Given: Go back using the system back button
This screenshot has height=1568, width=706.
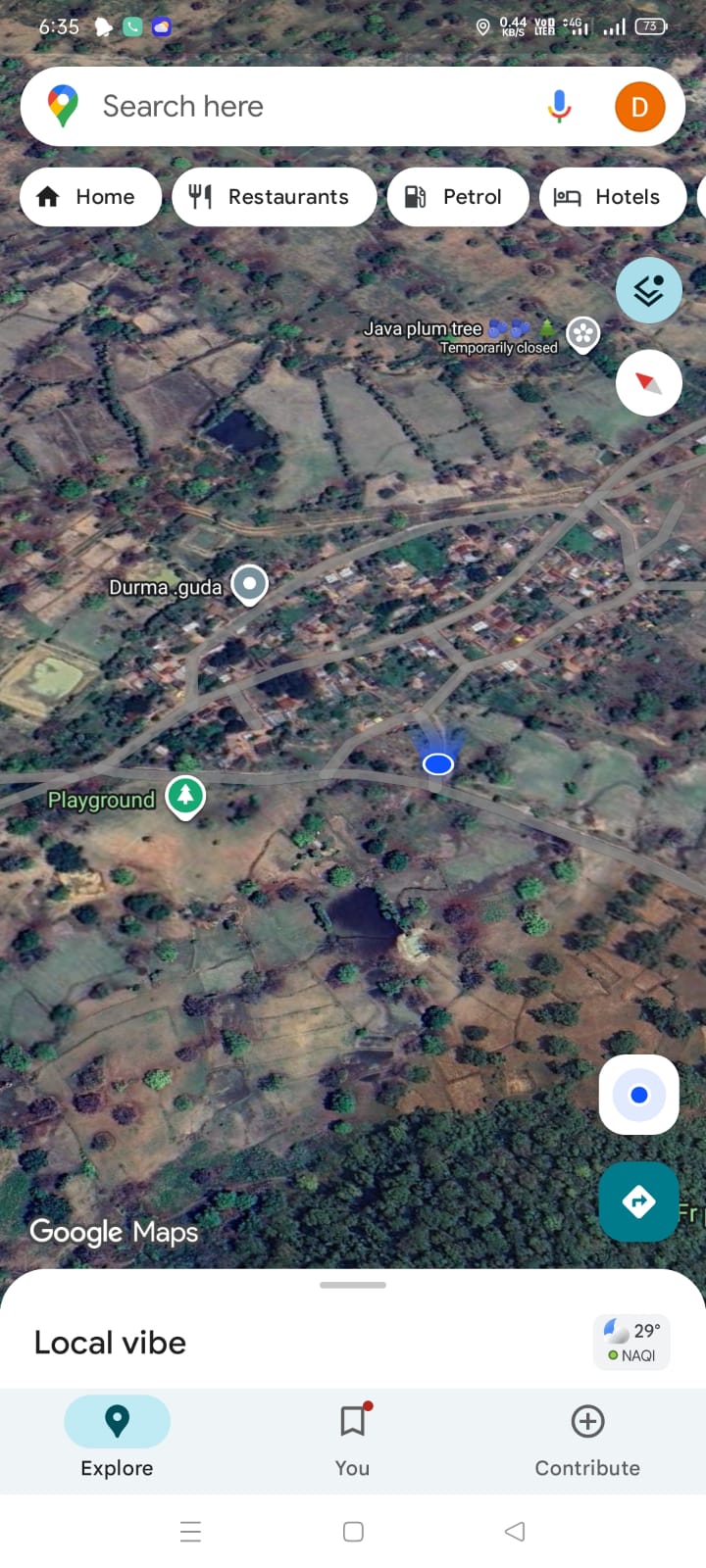Looking at the screenshot, I should tap(515, 1531).
